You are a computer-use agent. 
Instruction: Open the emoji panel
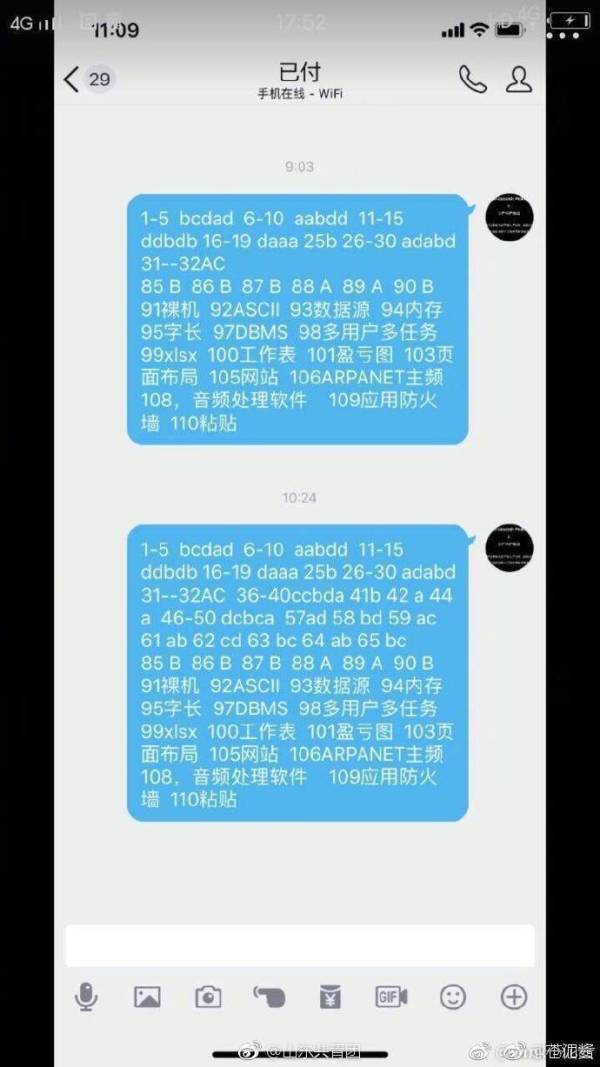click(453, 996)
